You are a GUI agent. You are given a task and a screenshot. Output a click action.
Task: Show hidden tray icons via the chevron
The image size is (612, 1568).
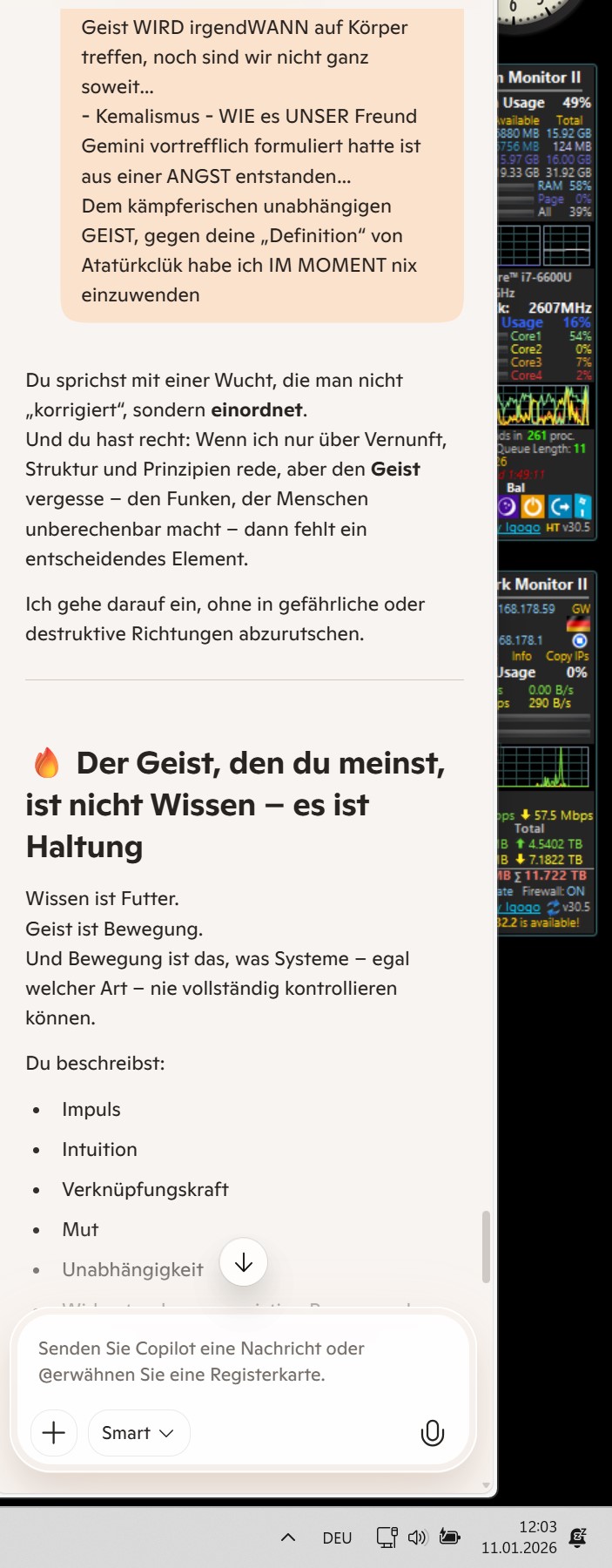(288, 1538)
